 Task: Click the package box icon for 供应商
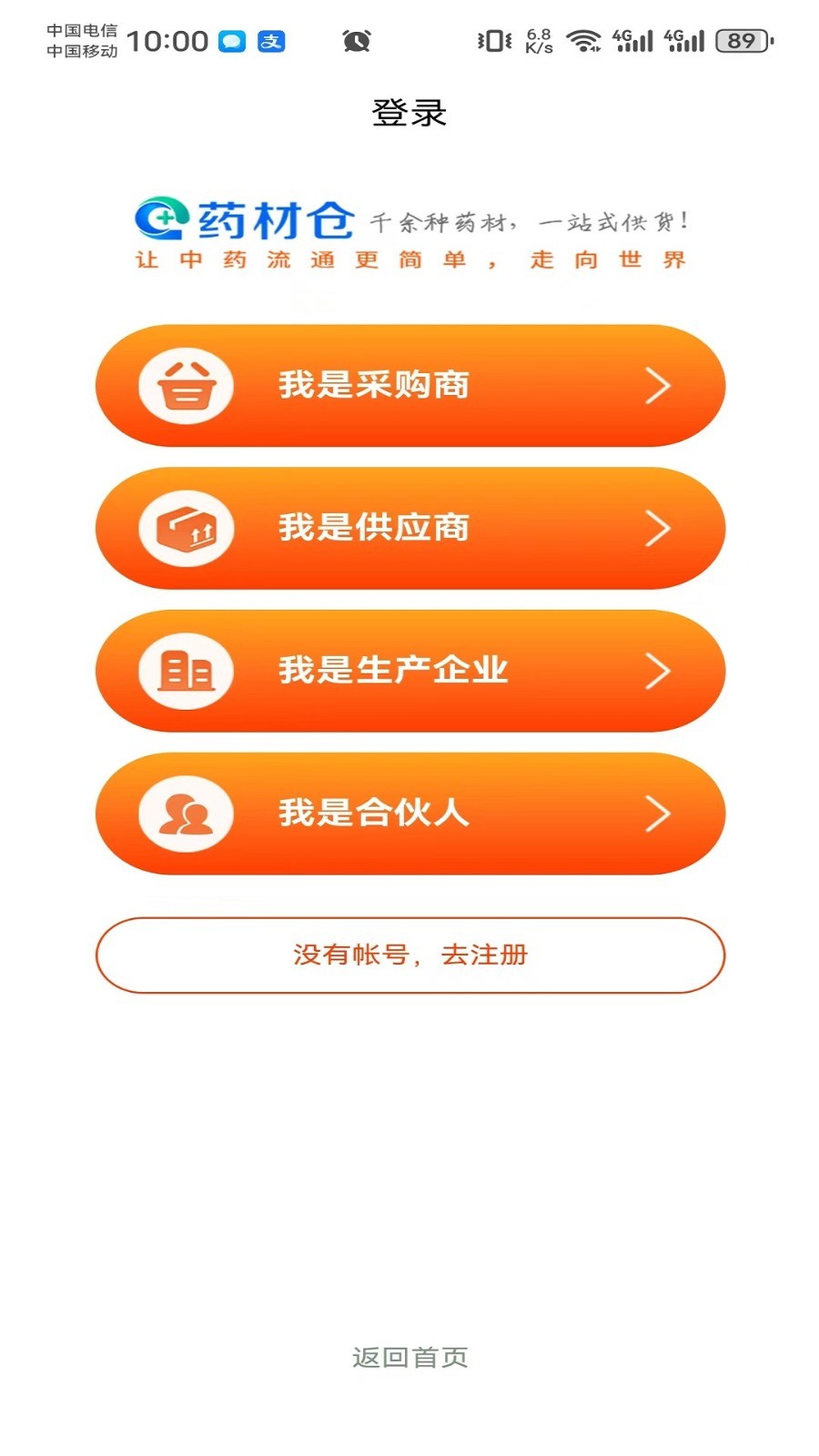[x=187, y=528]
